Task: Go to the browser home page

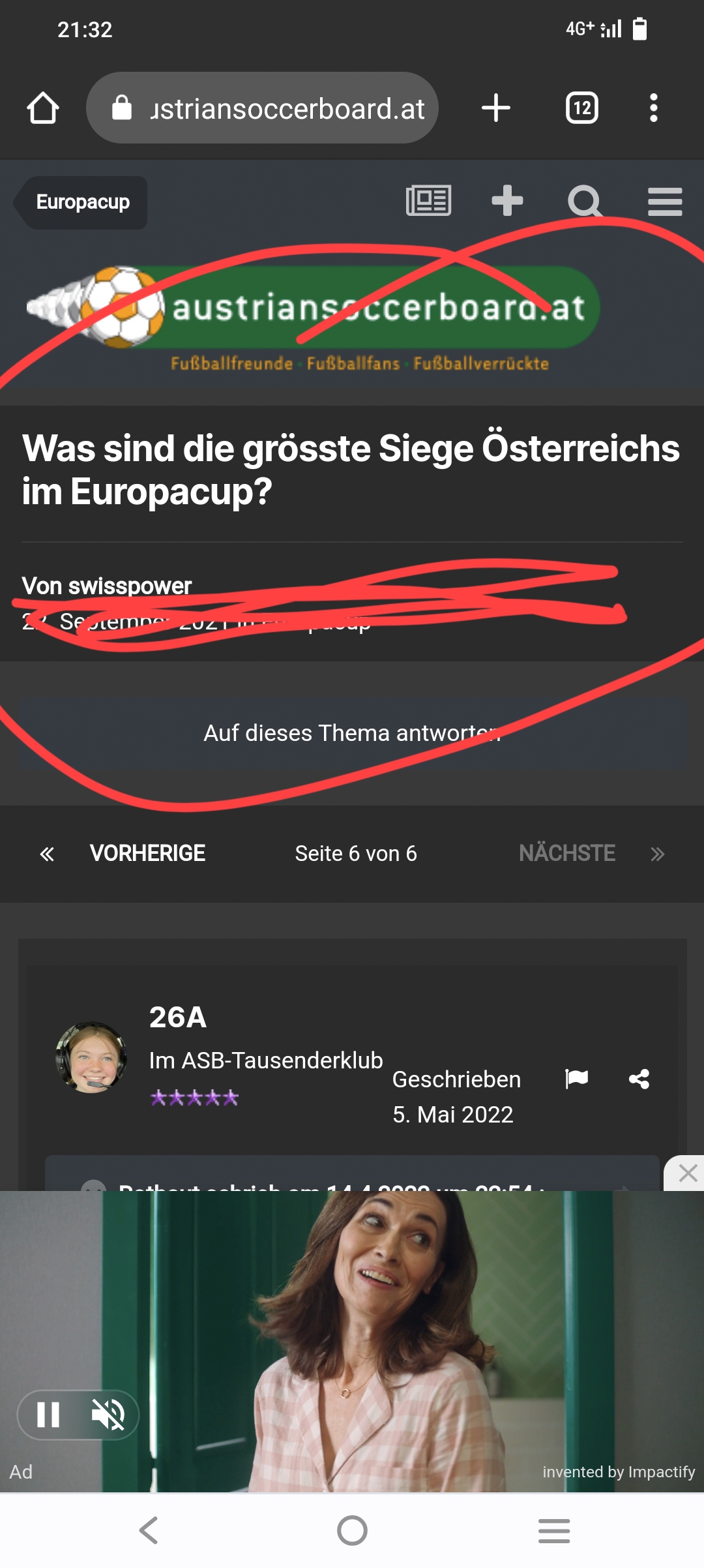Action: pyautogui.click(x=43, y=108)
